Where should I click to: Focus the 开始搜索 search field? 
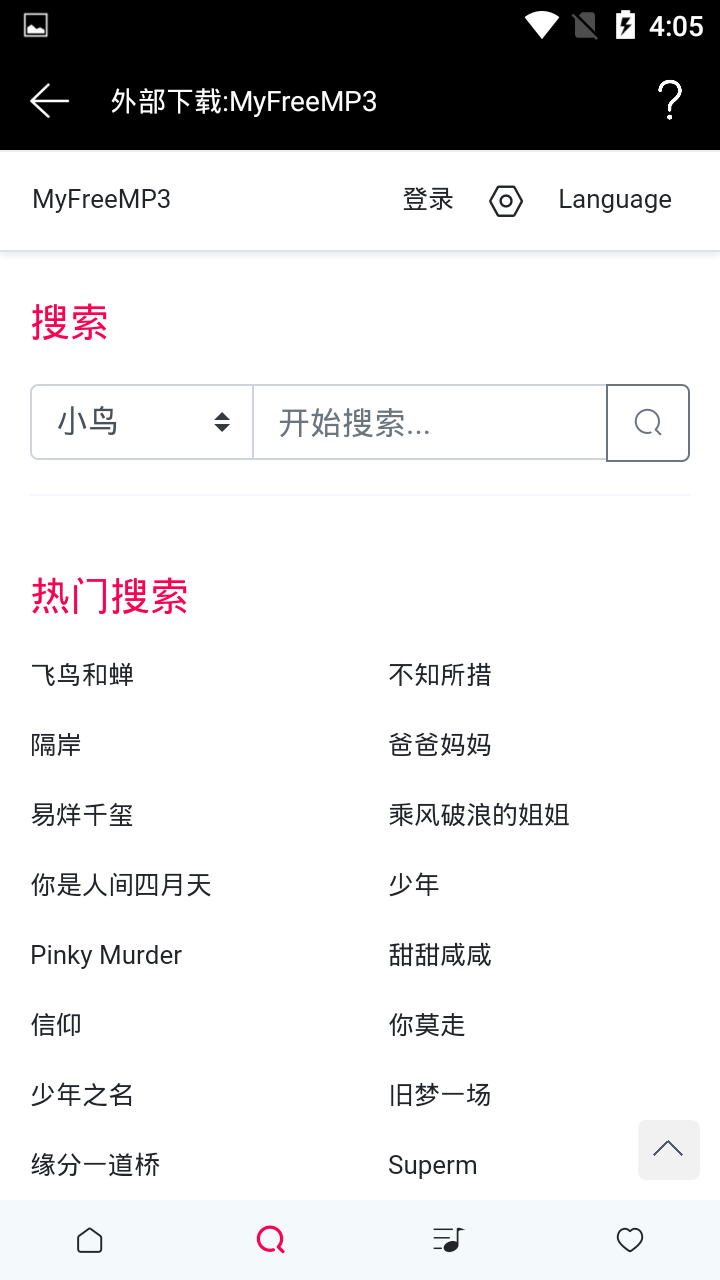[x=430, y=423]
